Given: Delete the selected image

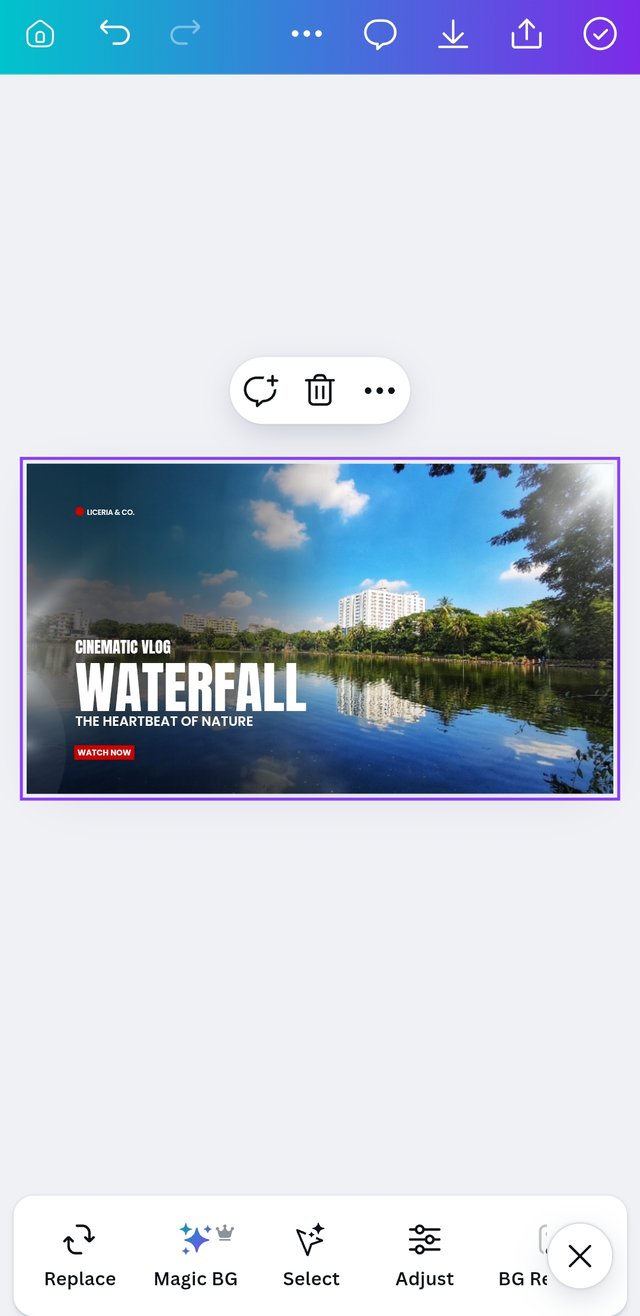Looking at the screenshot, I should pos(320,390).
